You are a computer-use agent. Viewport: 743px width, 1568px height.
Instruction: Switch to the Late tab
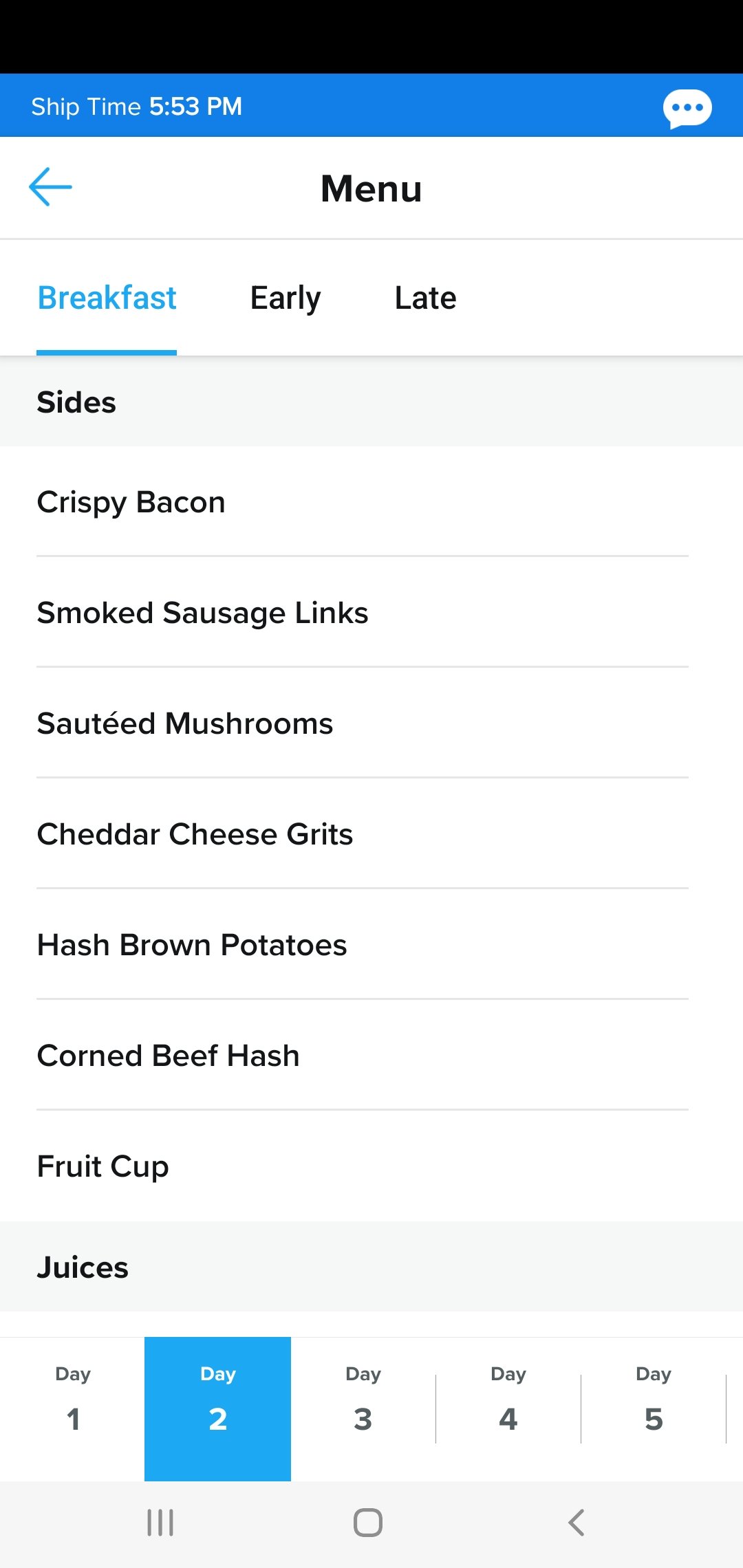425,298
